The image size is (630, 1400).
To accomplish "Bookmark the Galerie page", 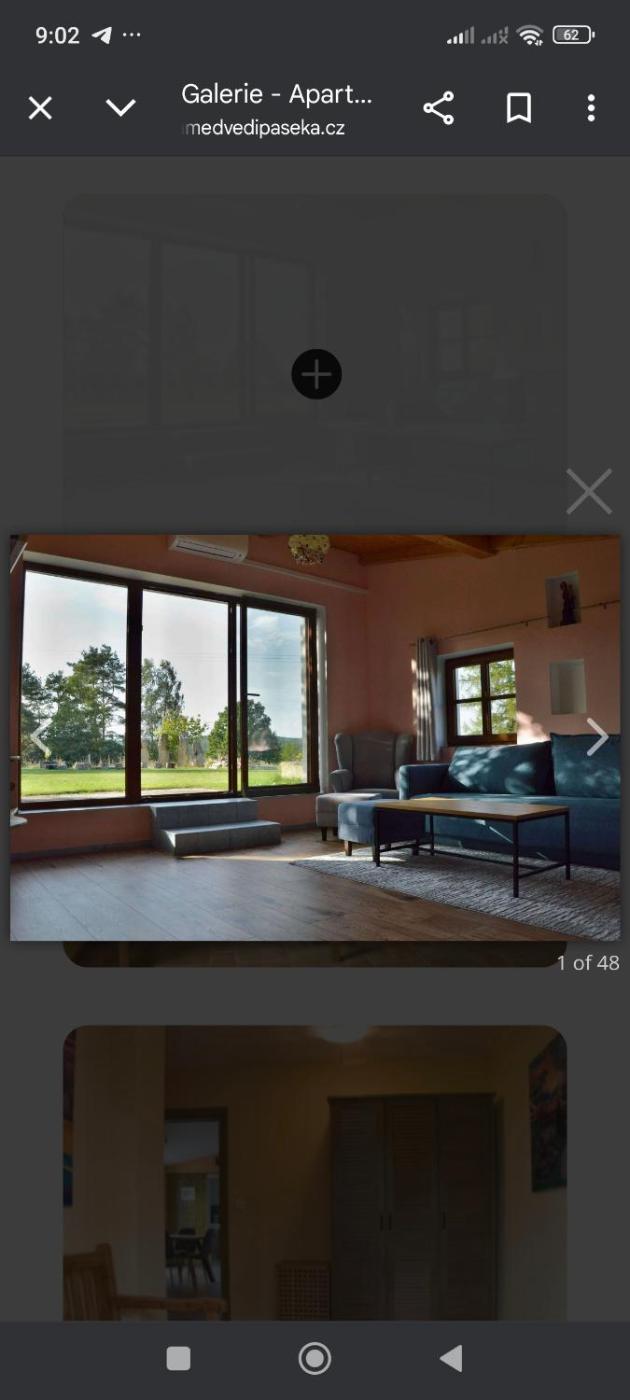I will [518, 108].
